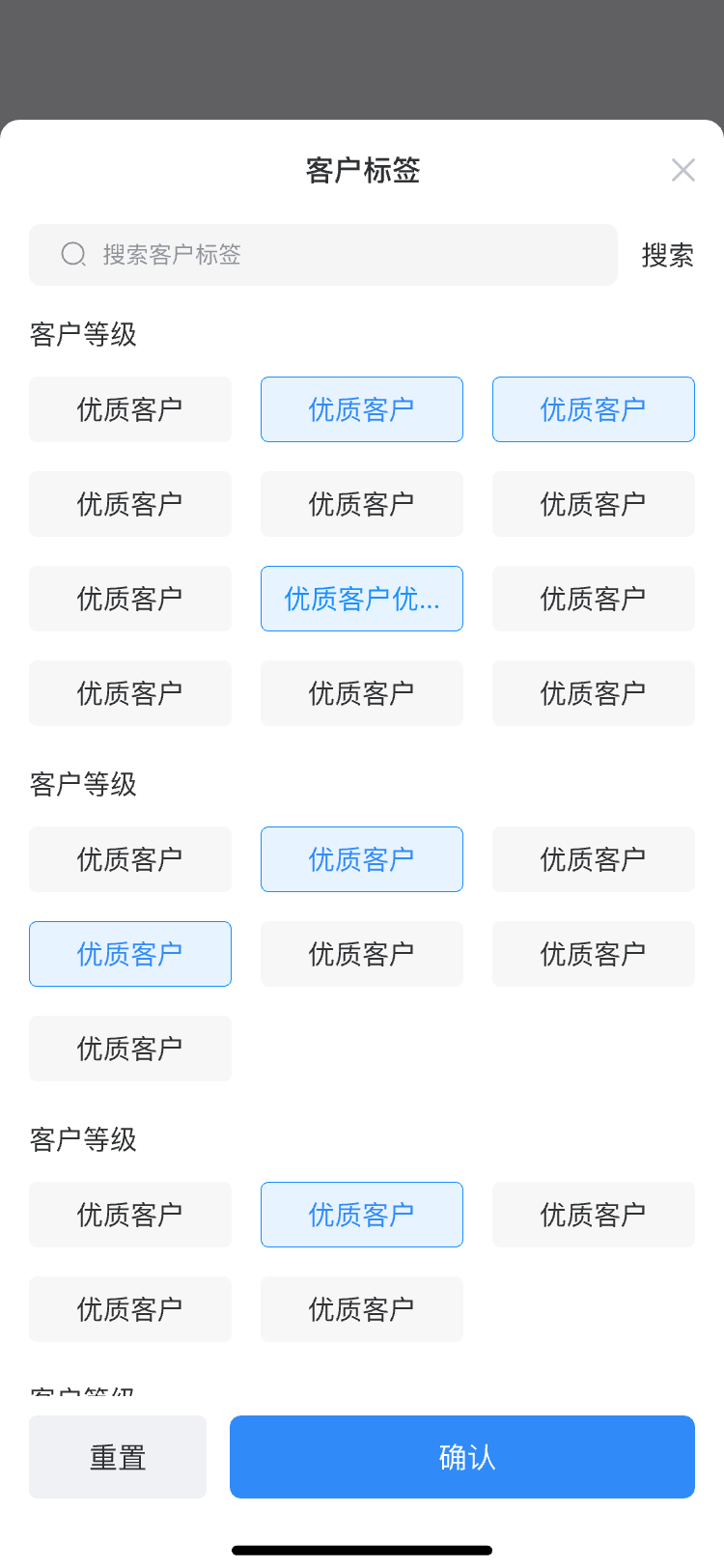
Task: Click the 客户标签 dialog title
Action: coord(361,170)
